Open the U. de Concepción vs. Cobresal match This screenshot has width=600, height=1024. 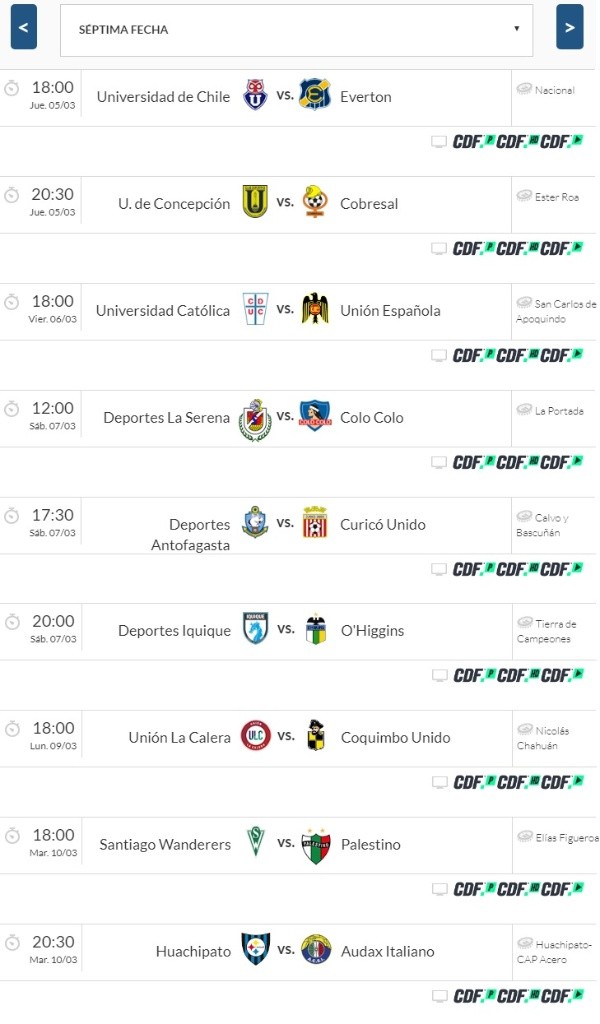coord(285,203)
